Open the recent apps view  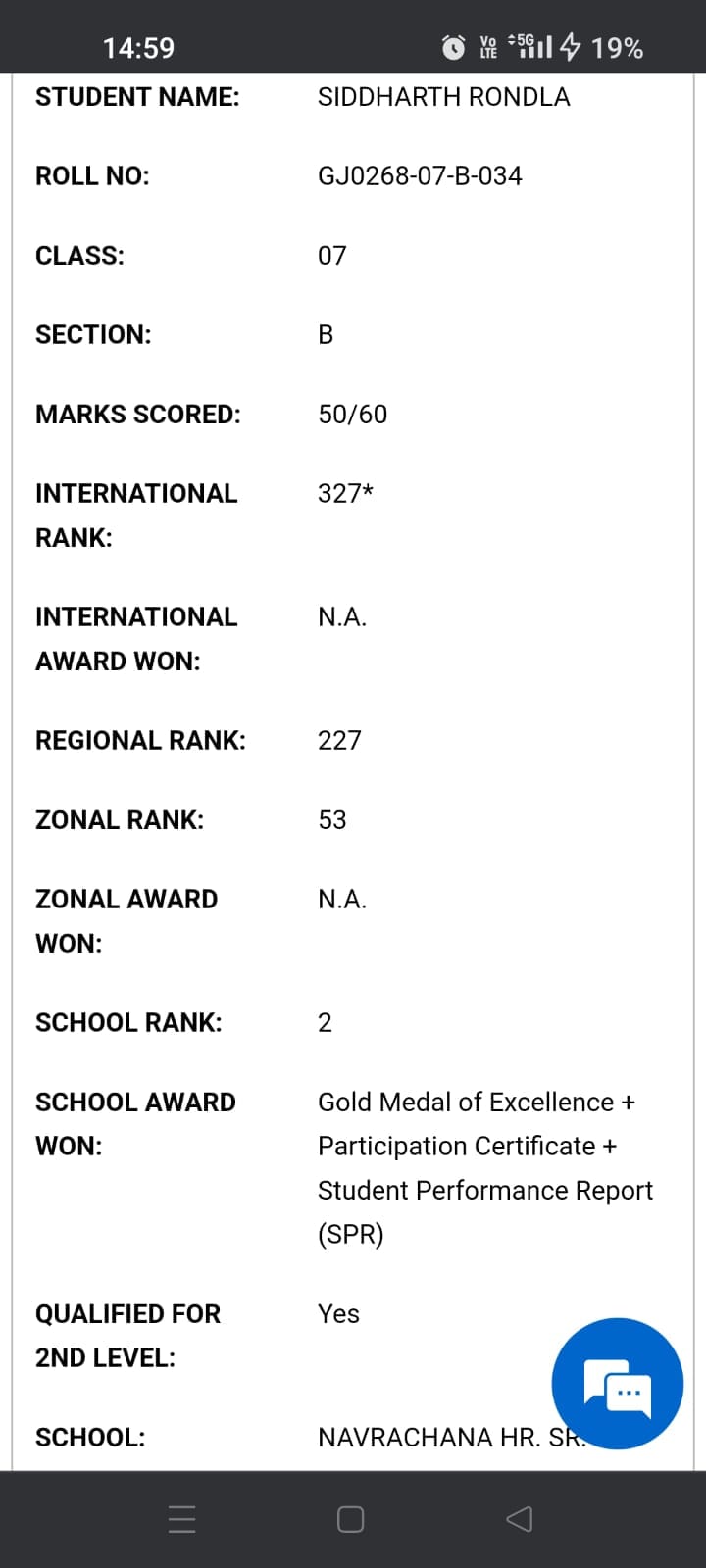pos(182,1519)
